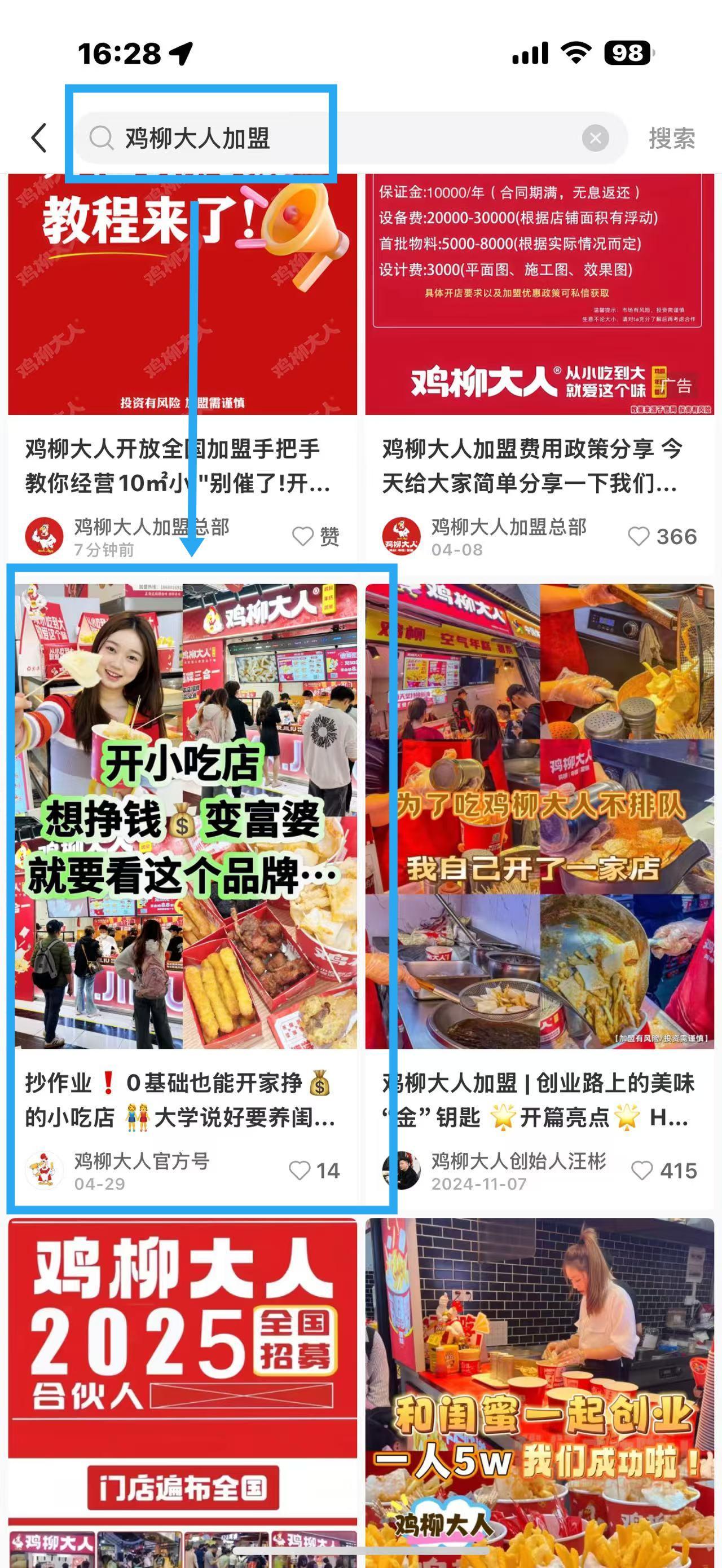Screen dimensions: 722x1568
Task: Open 鸡柳大人官方号 profile avatar
Action: (x=44, y=1170)
